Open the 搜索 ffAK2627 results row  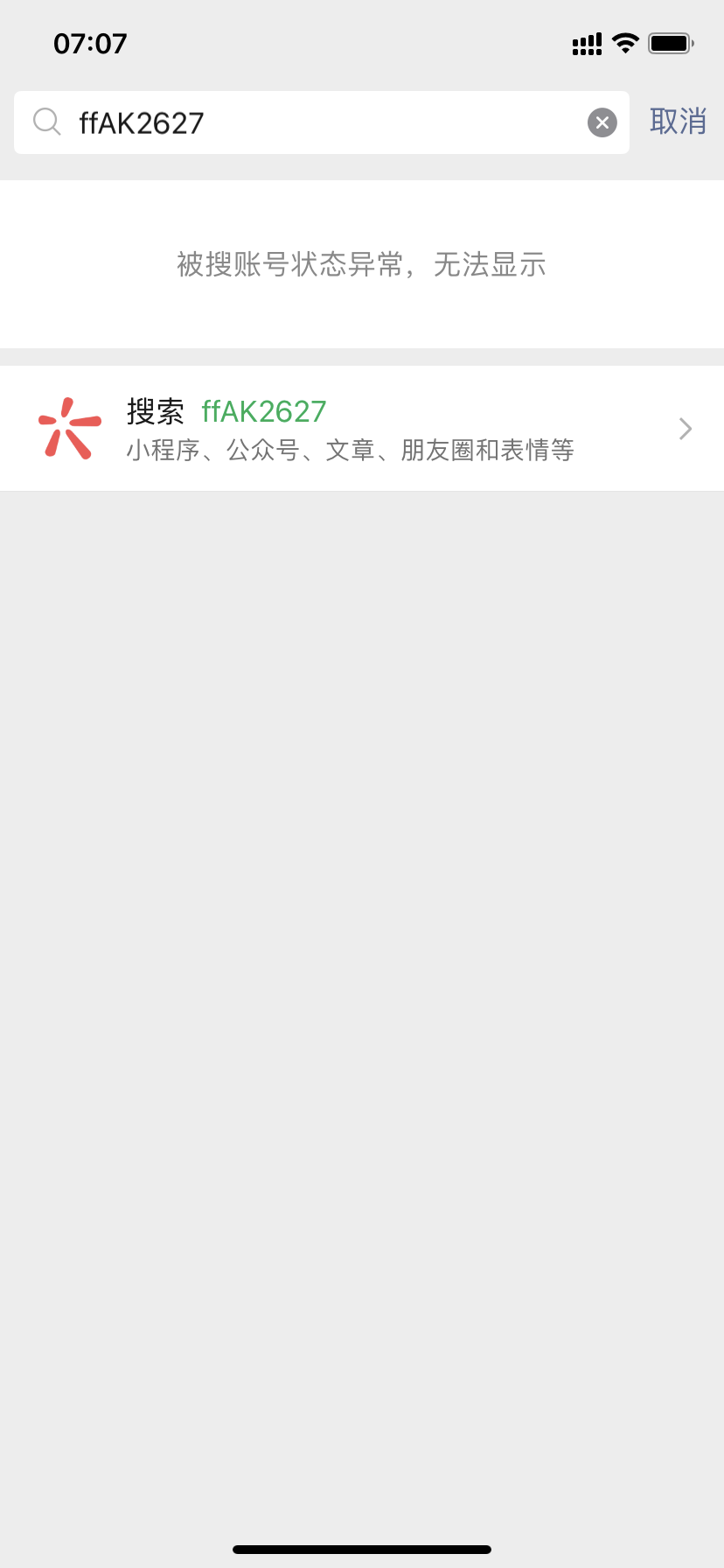[362, 429]
